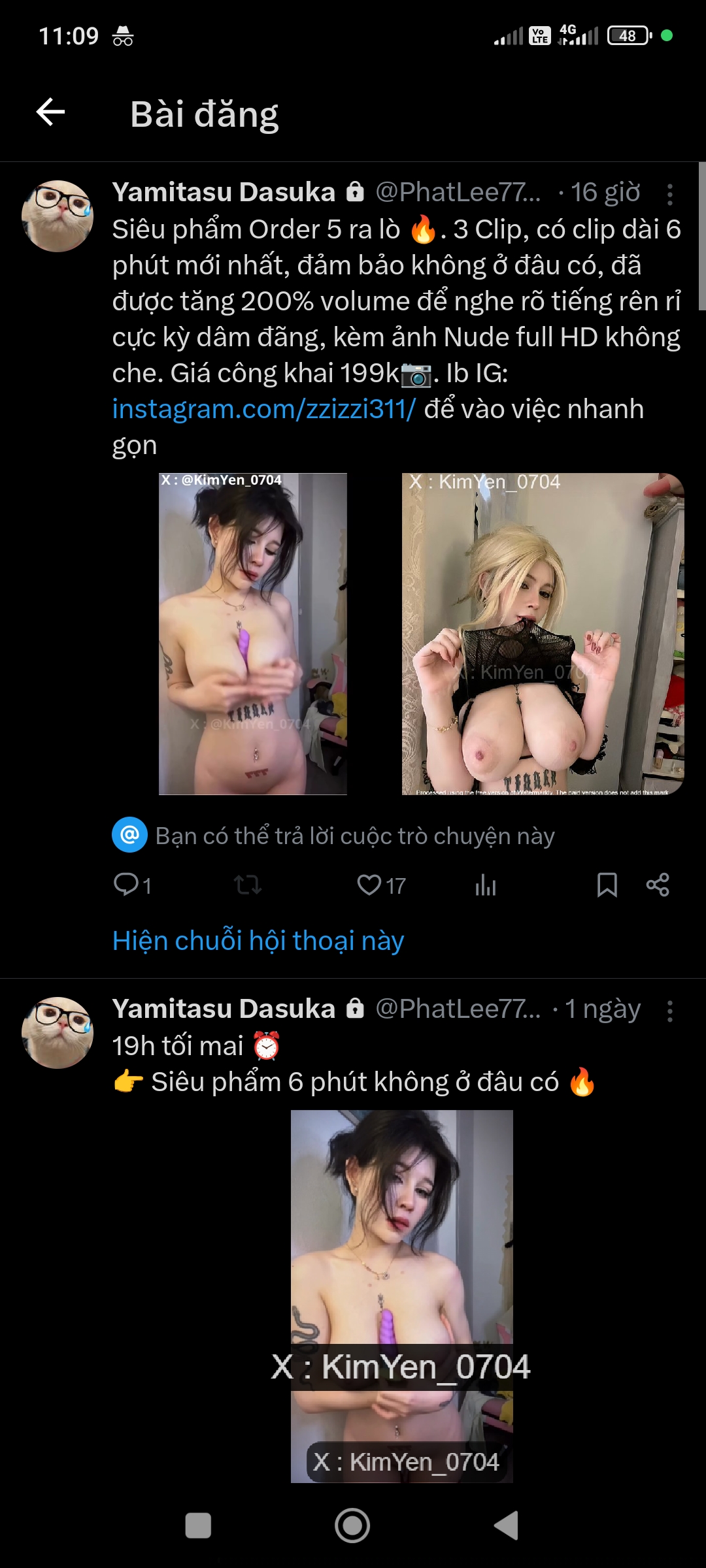Open the instagram.com/zzizzi311/ link

(263, 409)
